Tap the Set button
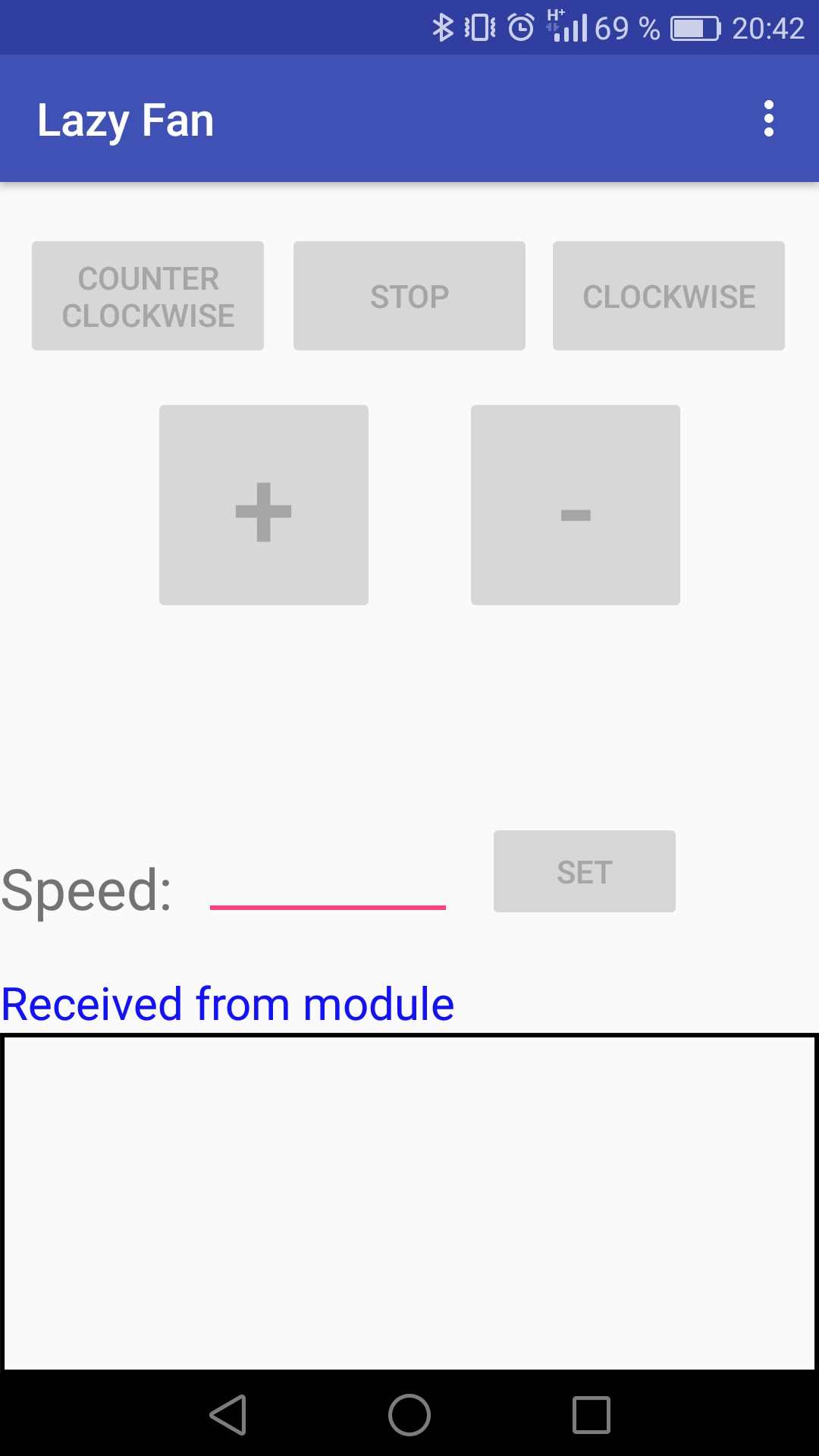The width and height of the screenshot is (819, 1456). (585, 871)
